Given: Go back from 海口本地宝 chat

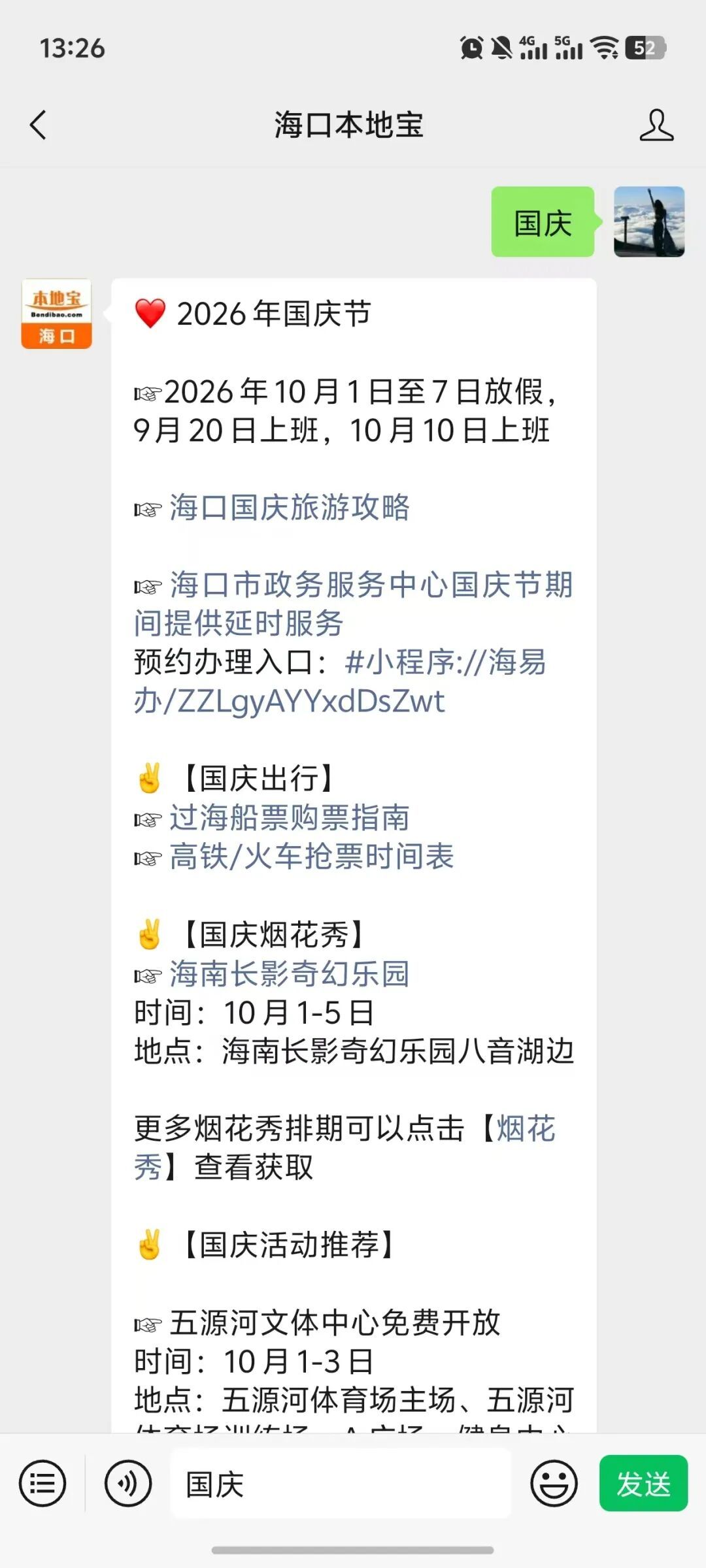Looking at the screenshot, I should click(38, 124).
